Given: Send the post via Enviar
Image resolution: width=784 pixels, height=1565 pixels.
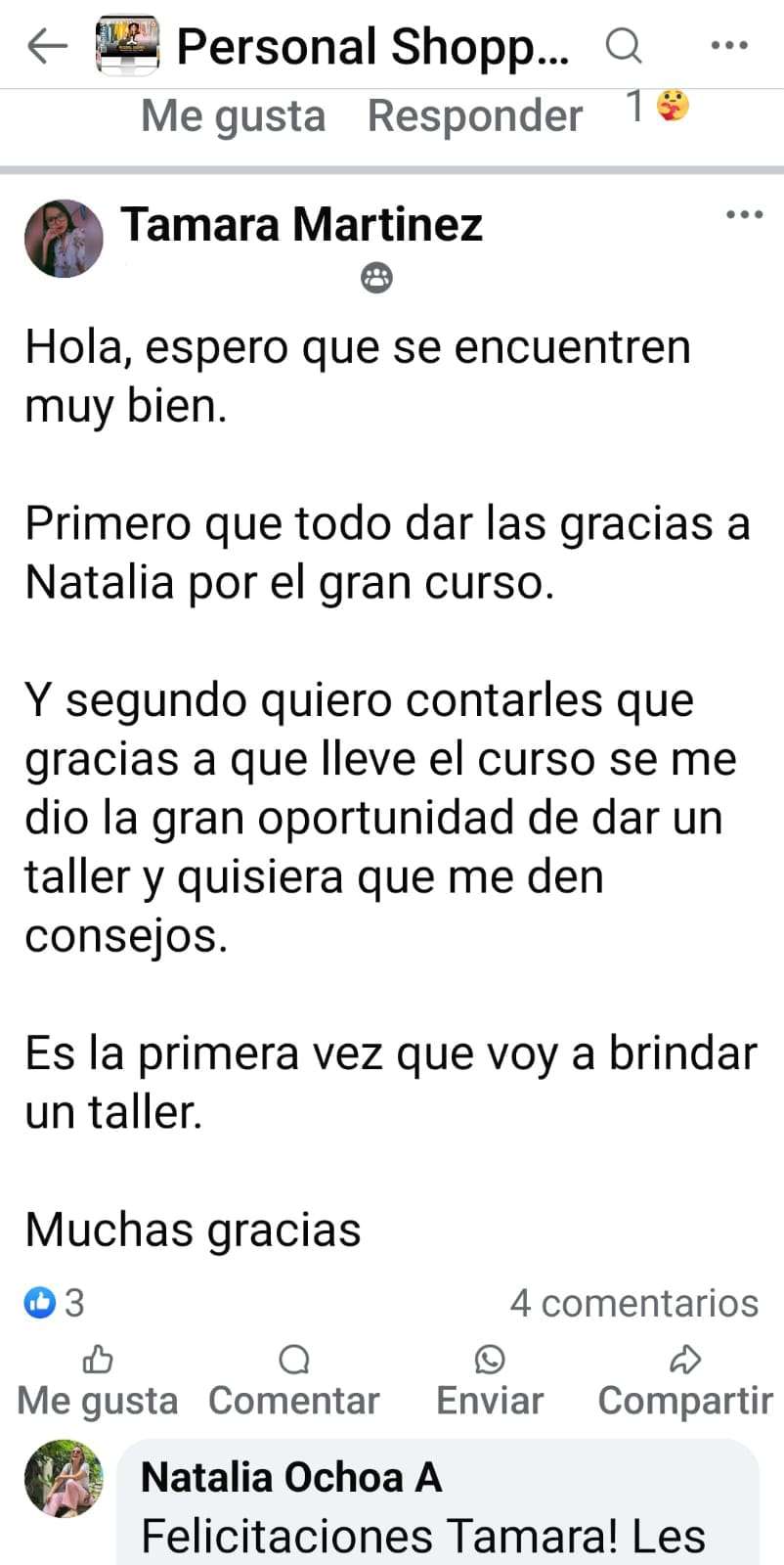Looking at the screenshot, I should click(490, 1381).
